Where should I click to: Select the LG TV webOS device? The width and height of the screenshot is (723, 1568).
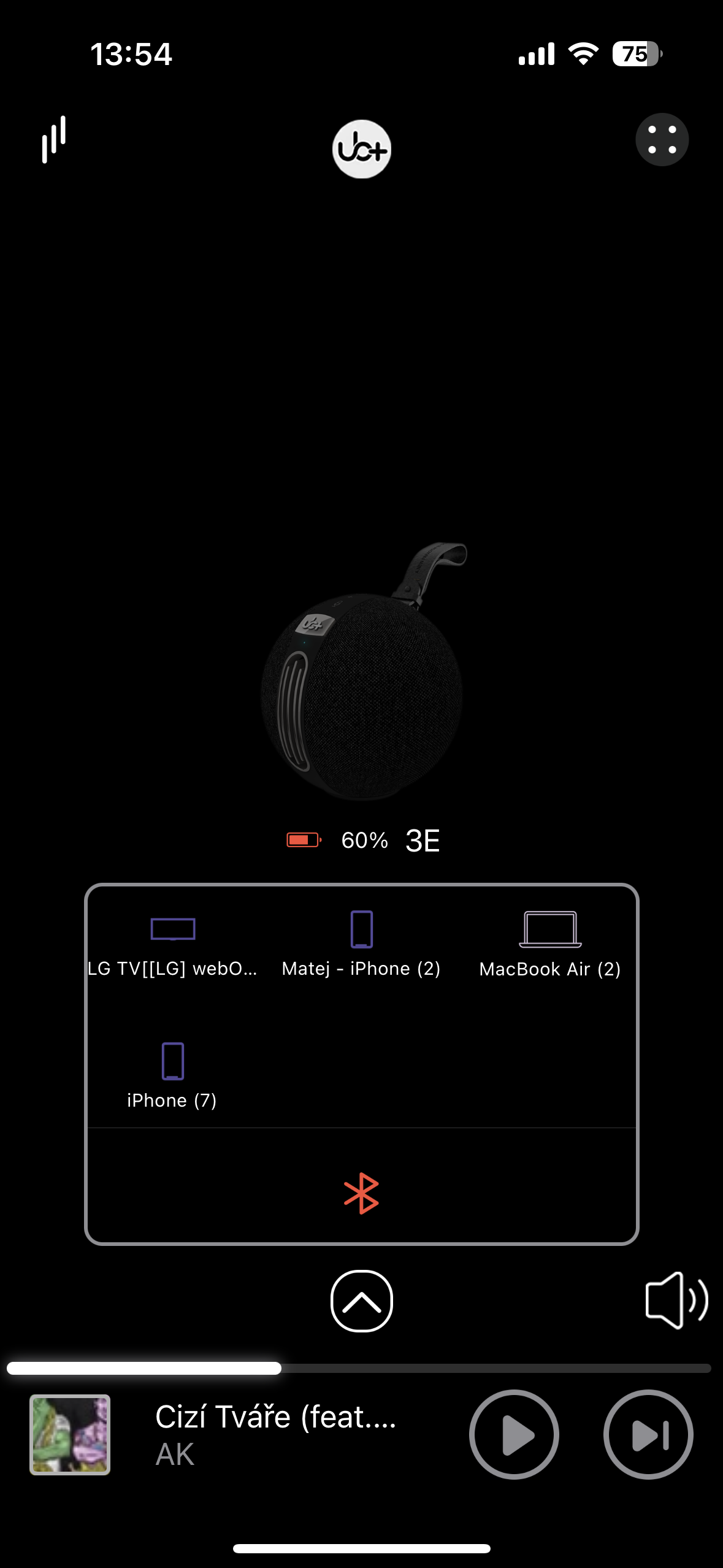point(173,945)
